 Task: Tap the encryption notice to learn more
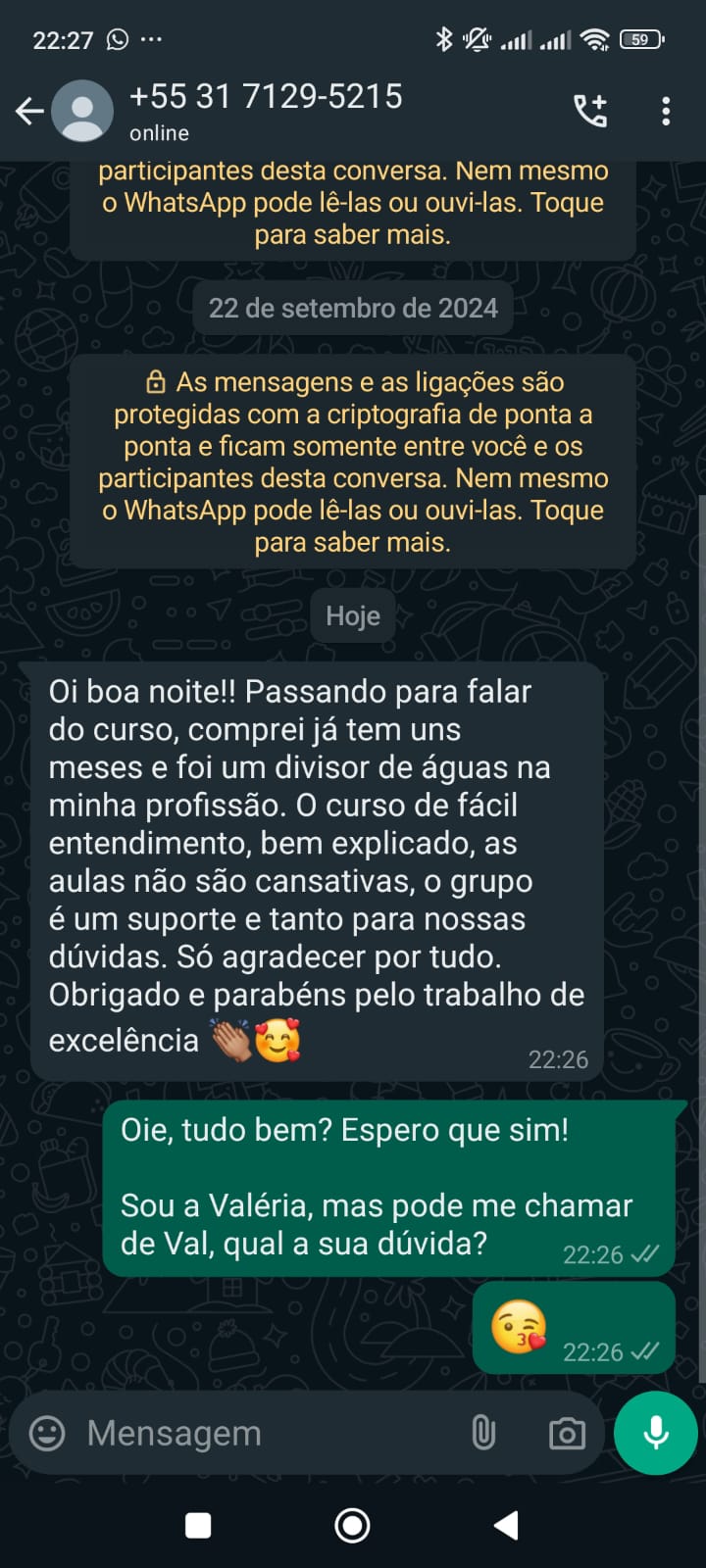pyautogui.click(x=353, y=461)
